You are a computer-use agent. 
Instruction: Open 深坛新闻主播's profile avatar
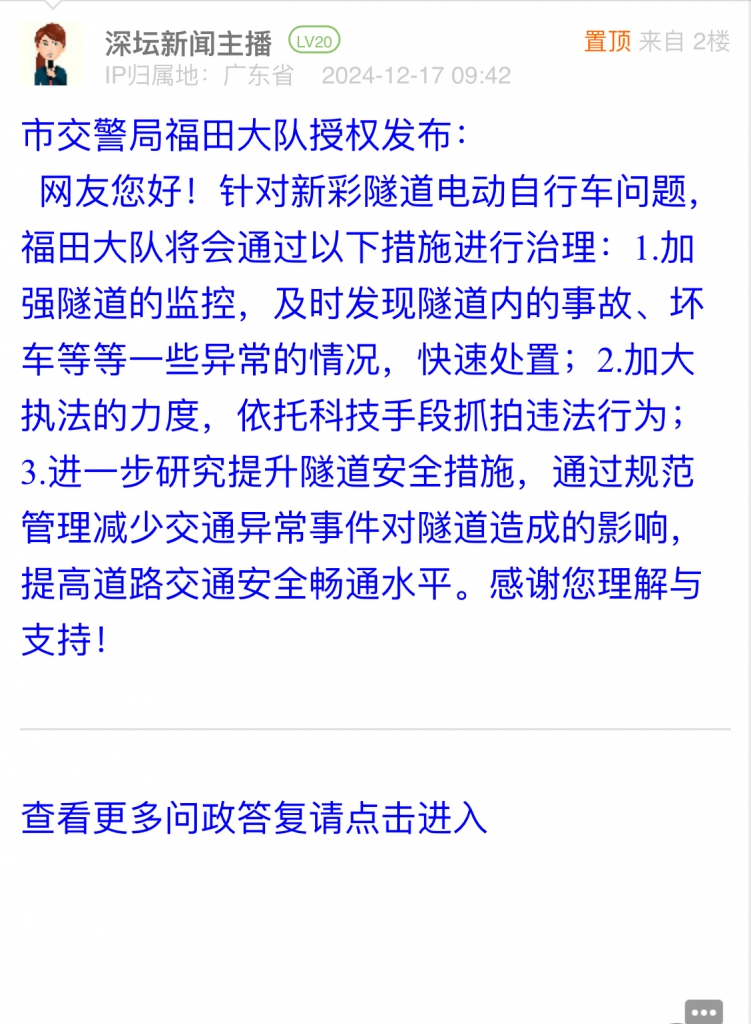(52, 55)
